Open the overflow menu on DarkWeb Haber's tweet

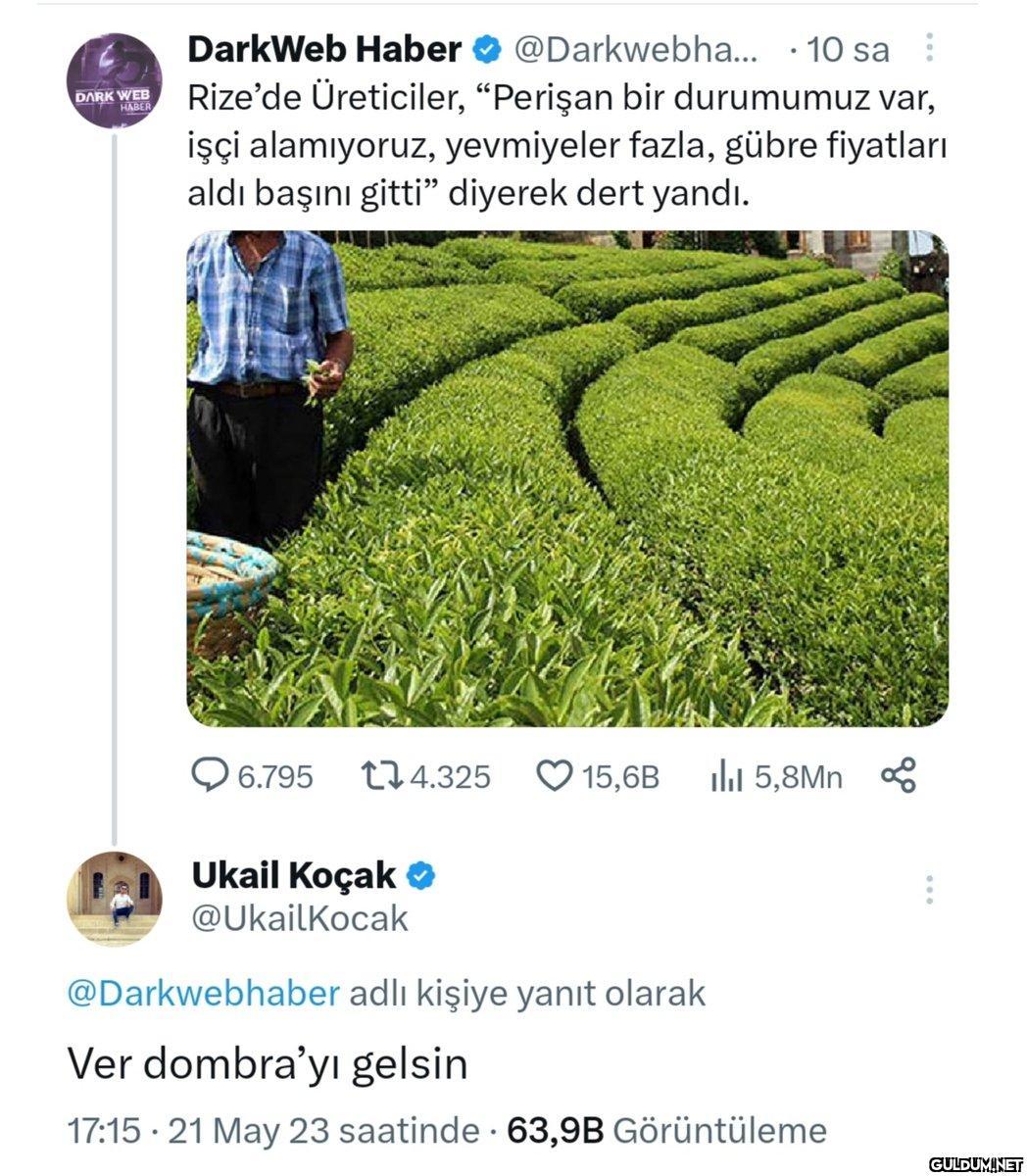click(929, 48)
